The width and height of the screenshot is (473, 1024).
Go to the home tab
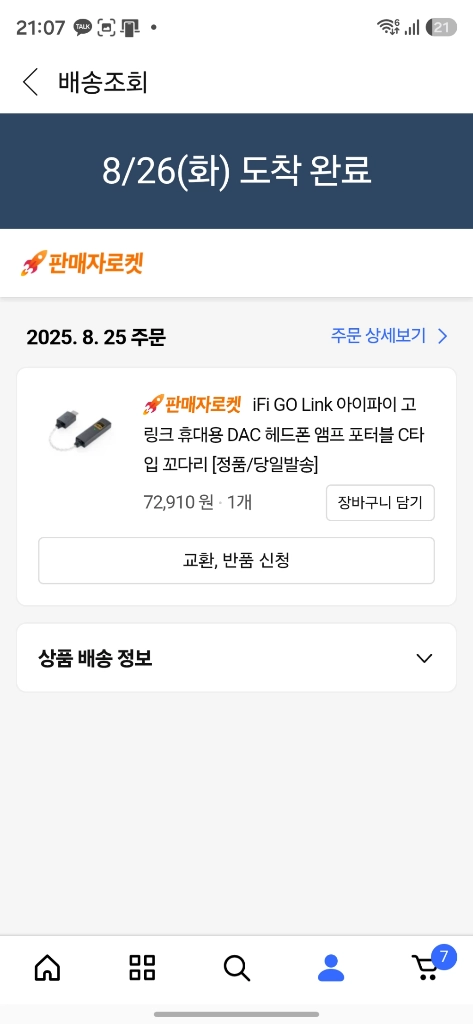[x=47, y=968]
